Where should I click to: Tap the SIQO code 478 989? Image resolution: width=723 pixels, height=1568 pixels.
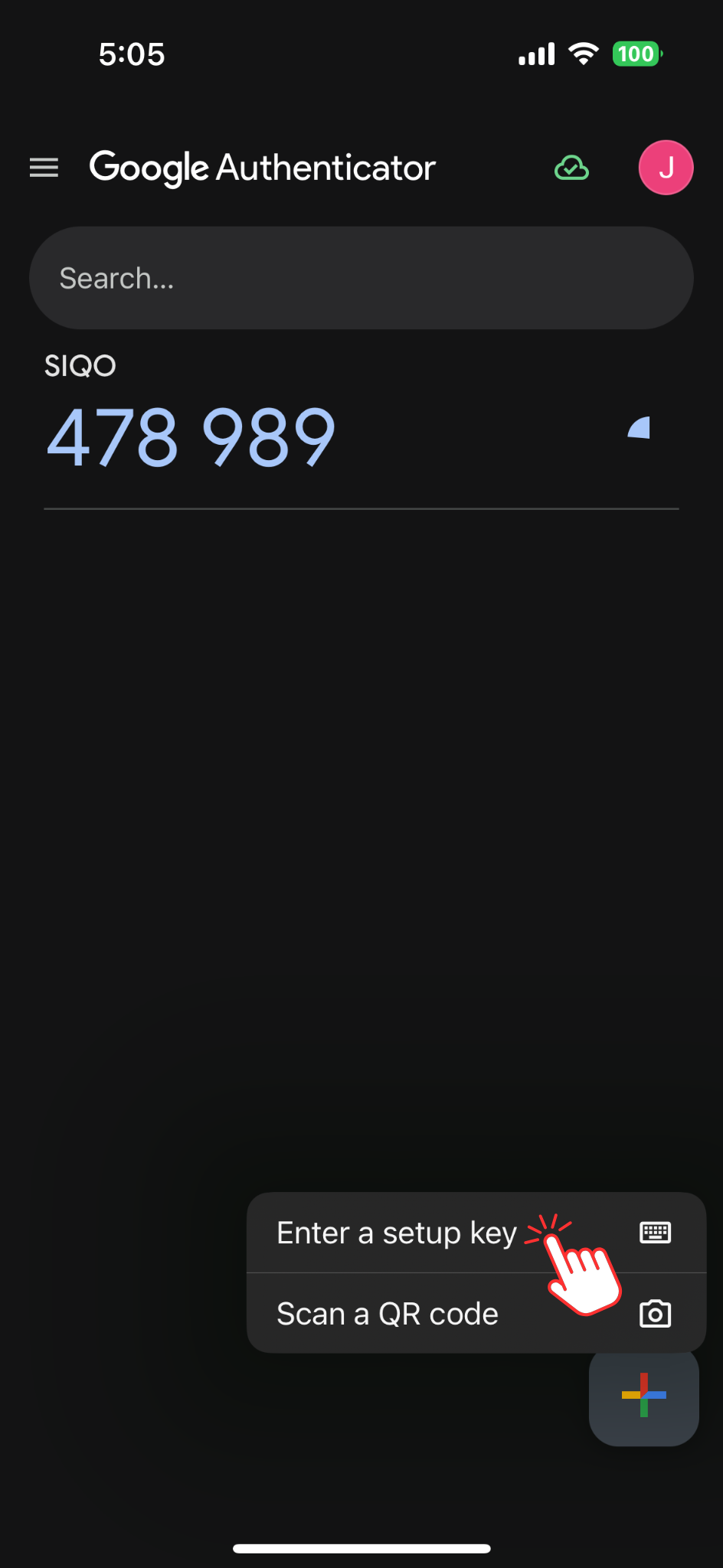[191, 437]
